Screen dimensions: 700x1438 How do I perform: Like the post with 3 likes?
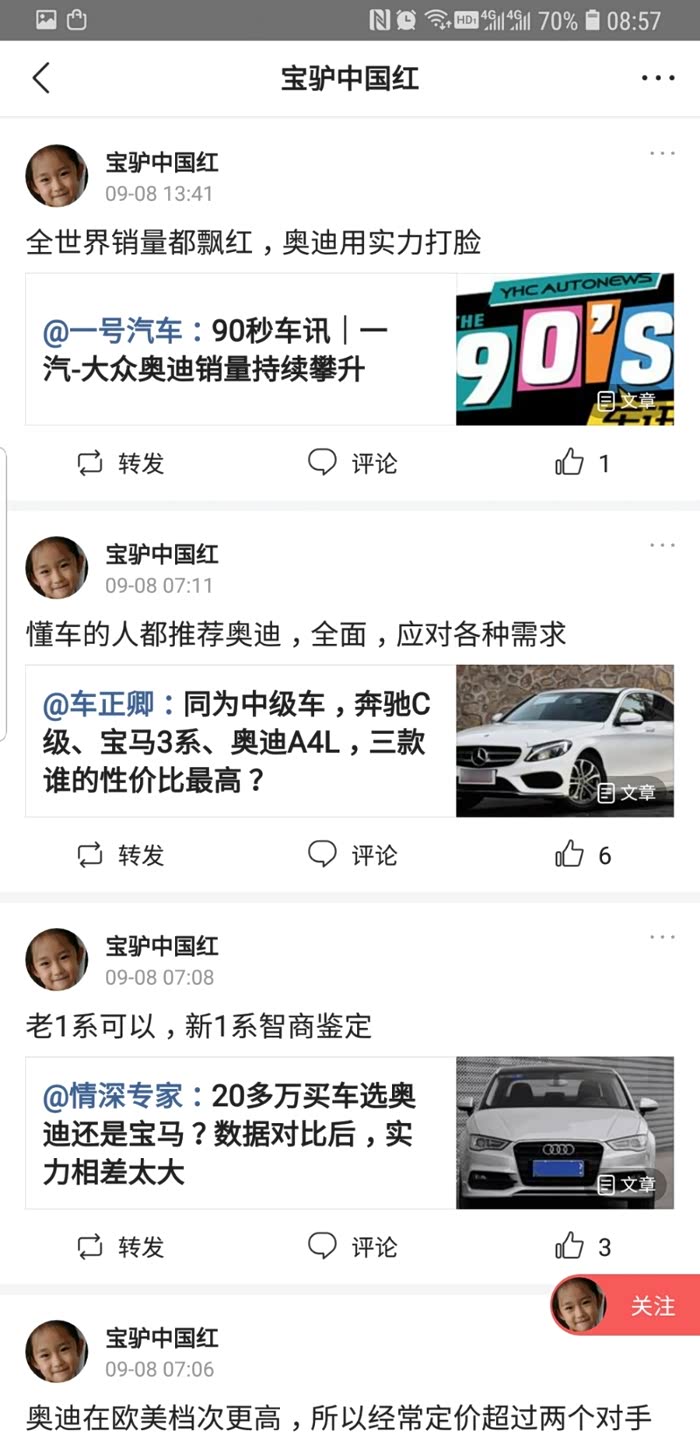click(583, 1247)
